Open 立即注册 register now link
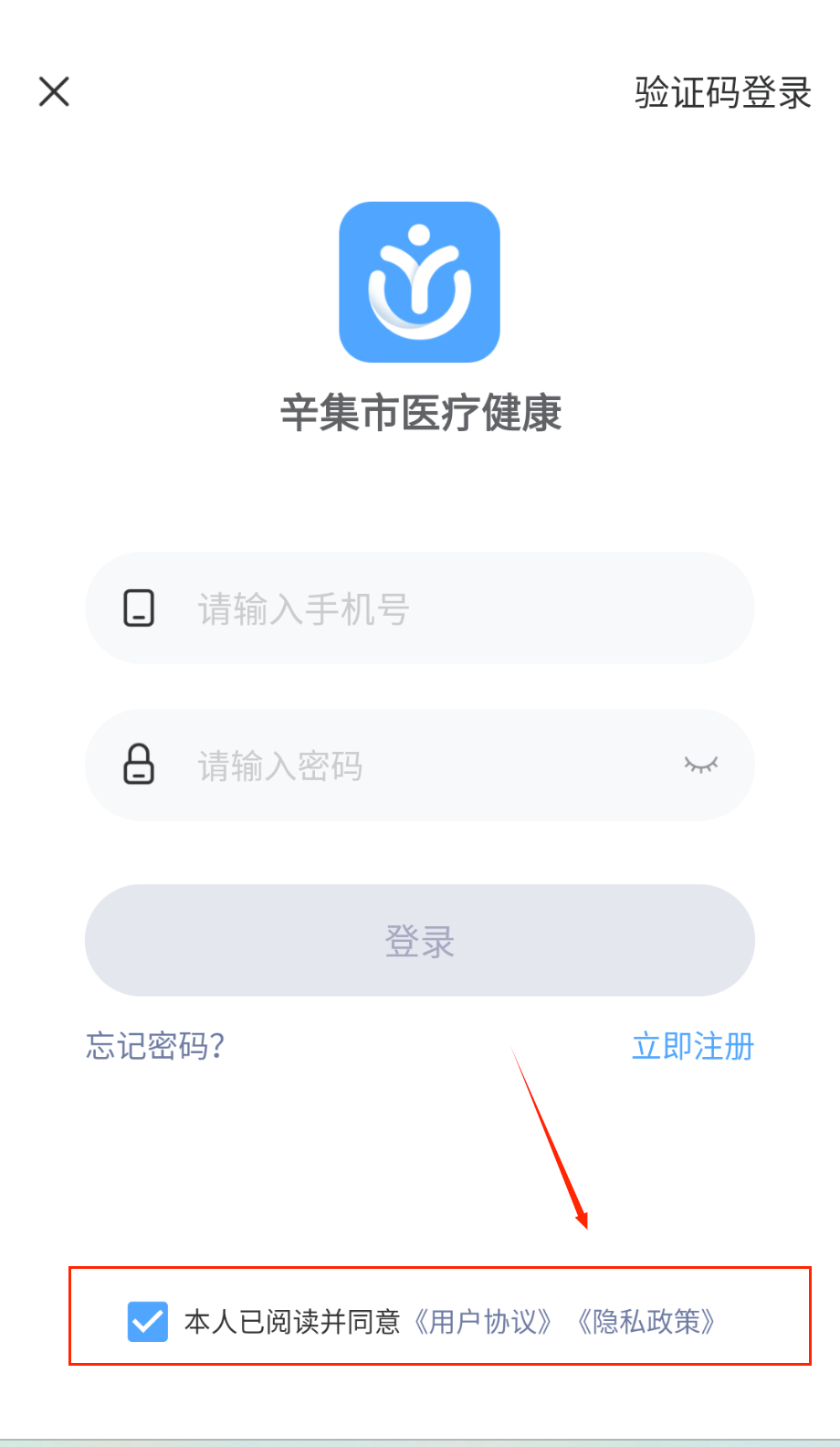The image size is (840, 1447). click(693, 1046)
